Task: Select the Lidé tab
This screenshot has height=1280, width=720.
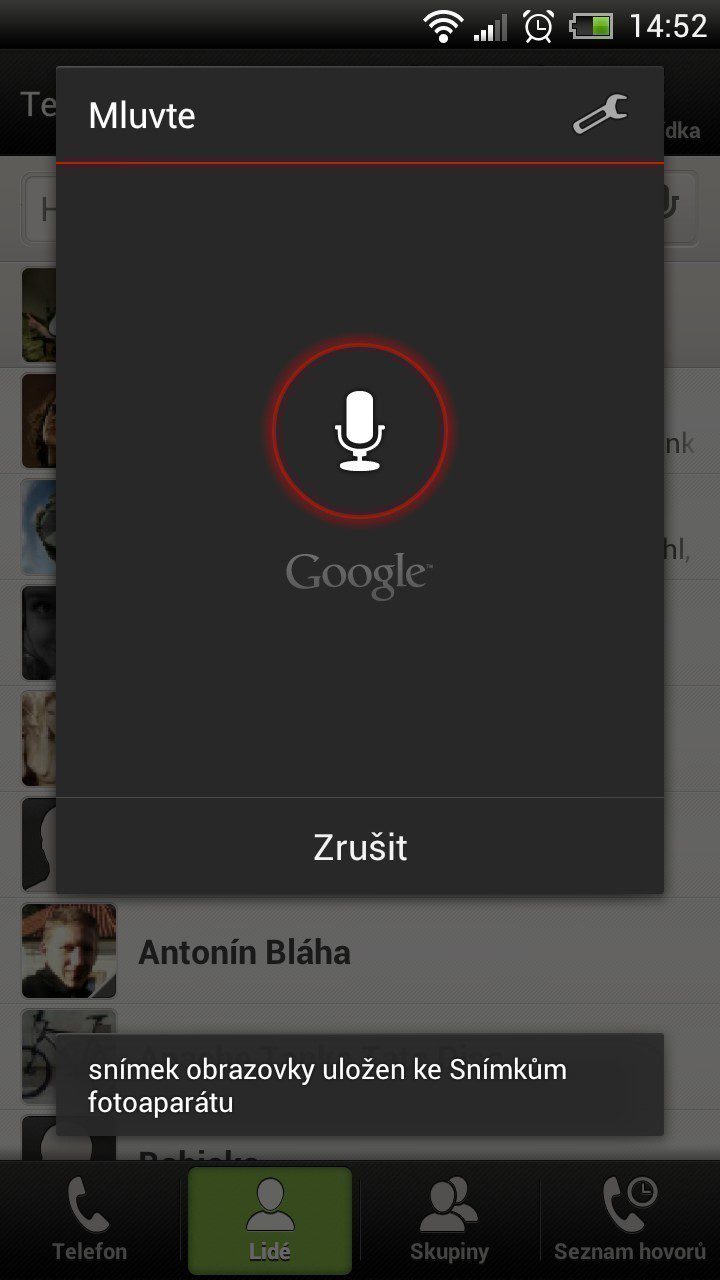Action: [x=270, y=1220]
